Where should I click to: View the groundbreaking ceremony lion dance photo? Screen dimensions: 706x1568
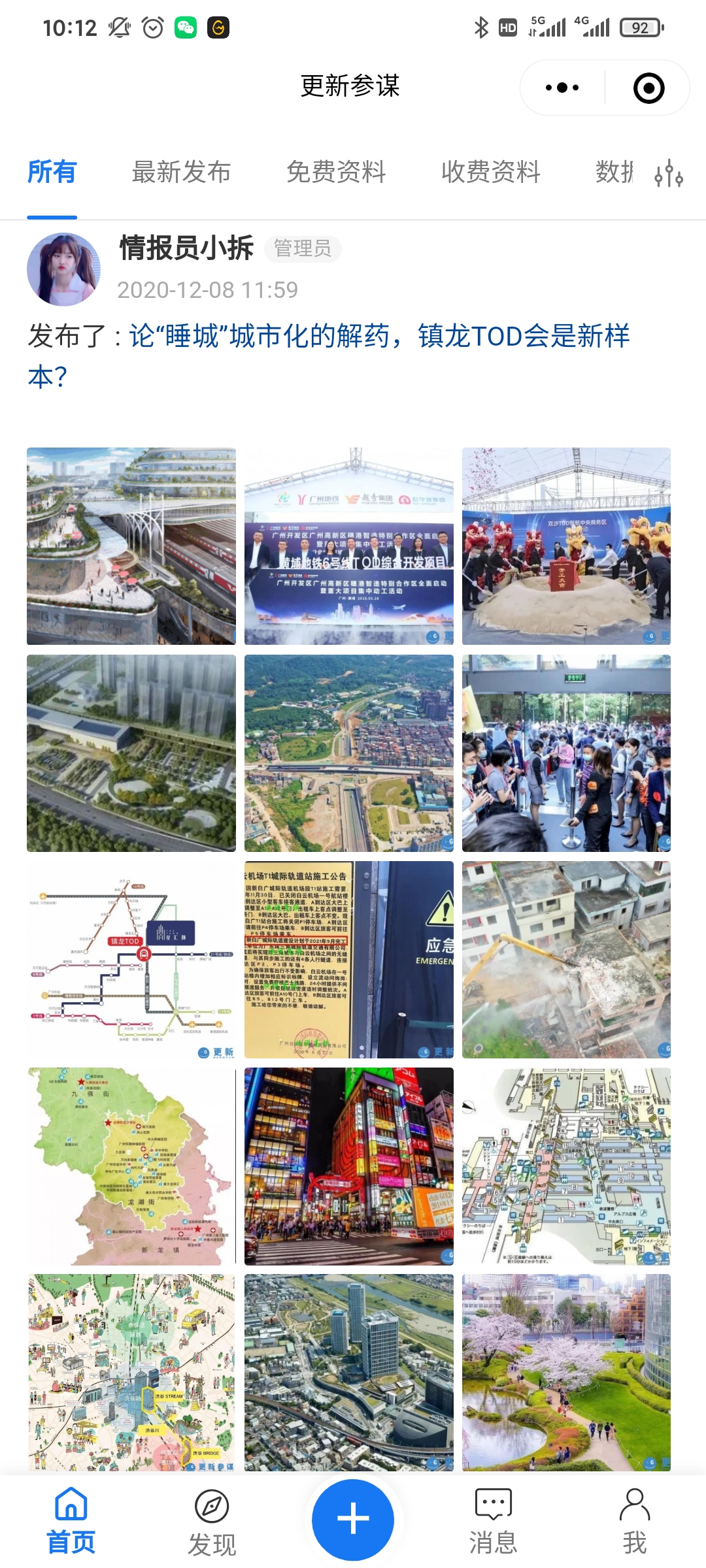click(x=566, y=546)
